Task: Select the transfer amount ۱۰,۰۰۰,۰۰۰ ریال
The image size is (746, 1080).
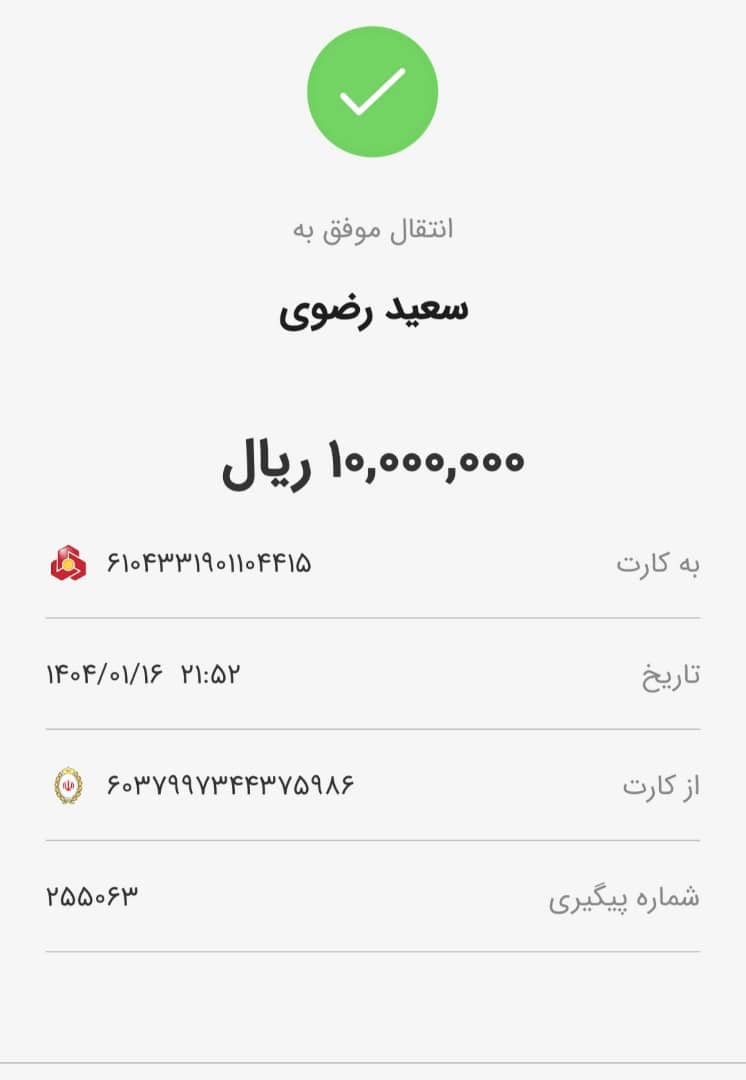Action: (372, 461)
